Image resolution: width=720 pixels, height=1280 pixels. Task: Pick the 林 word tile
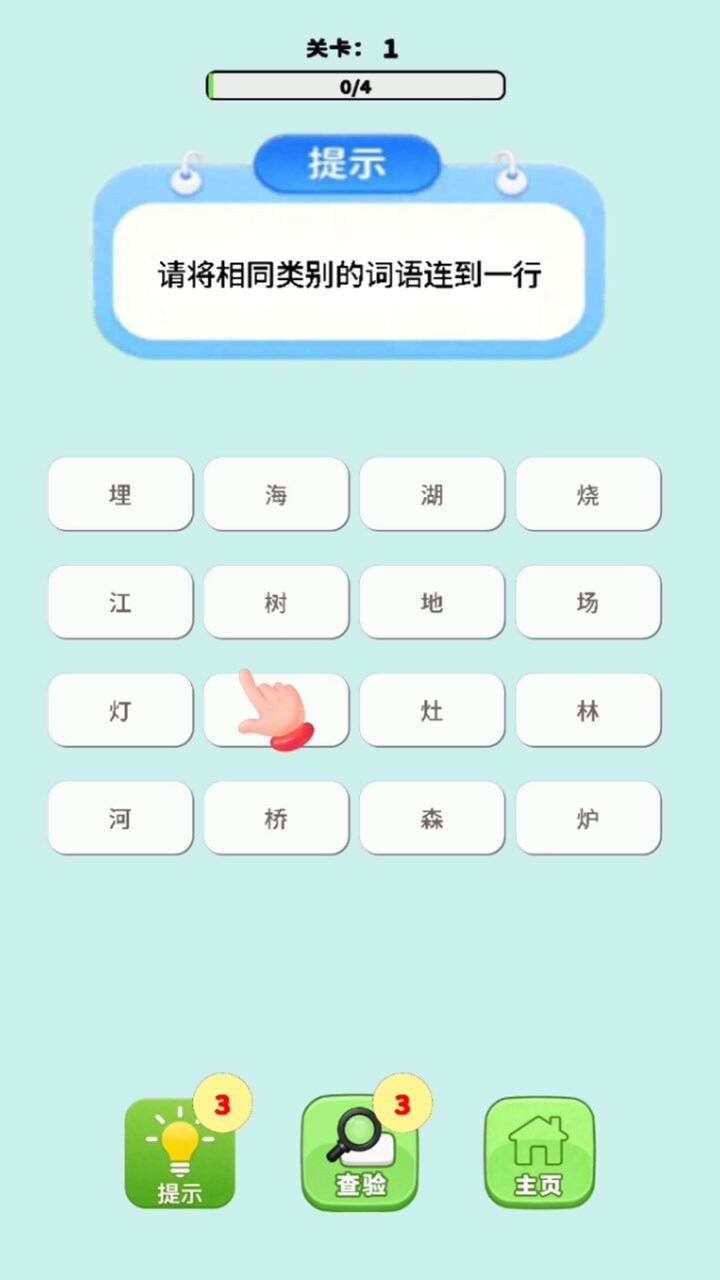tap(588, 710)
